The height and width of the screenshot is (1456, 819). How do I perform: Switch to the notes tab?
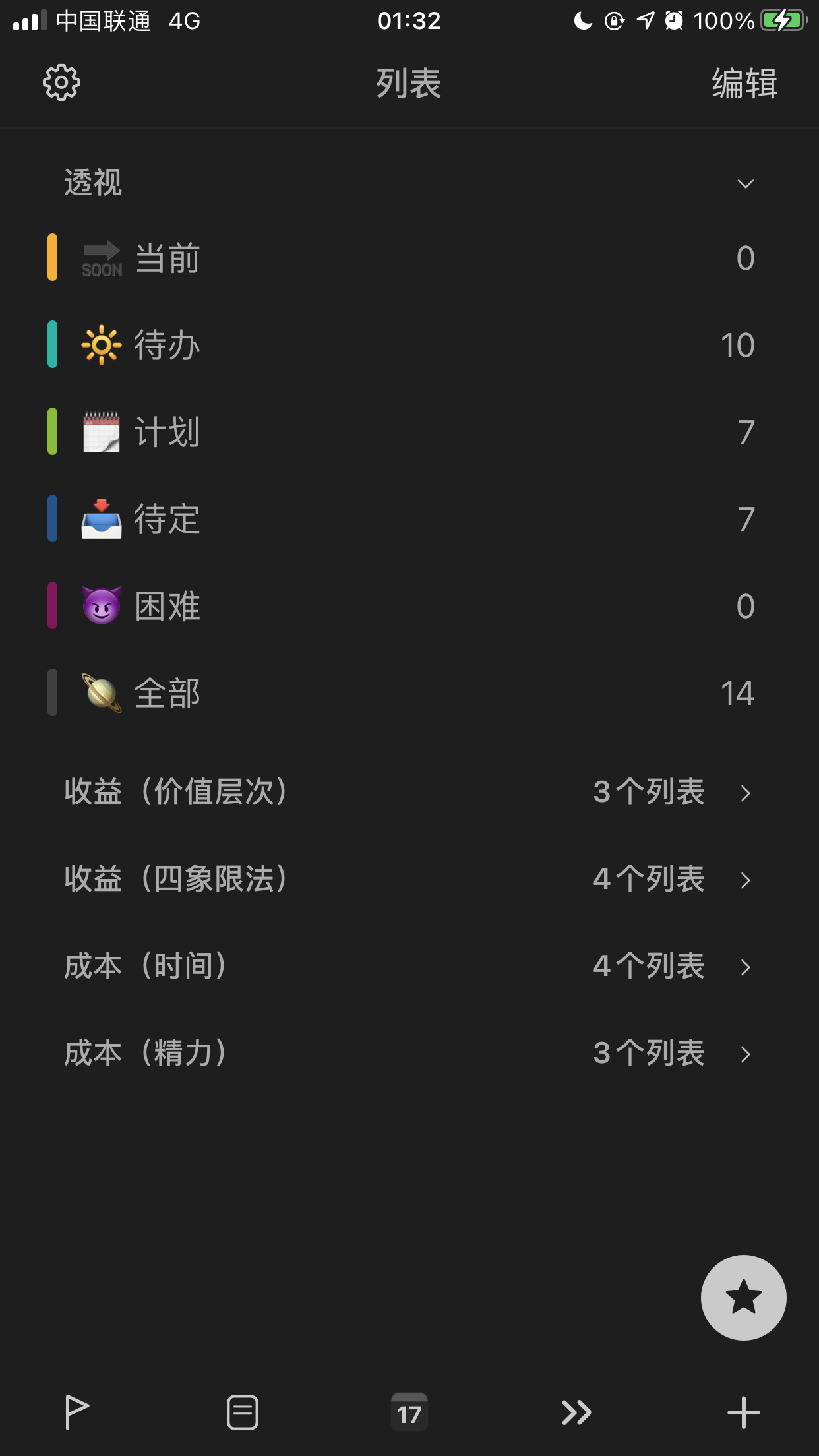[243, 1412]
